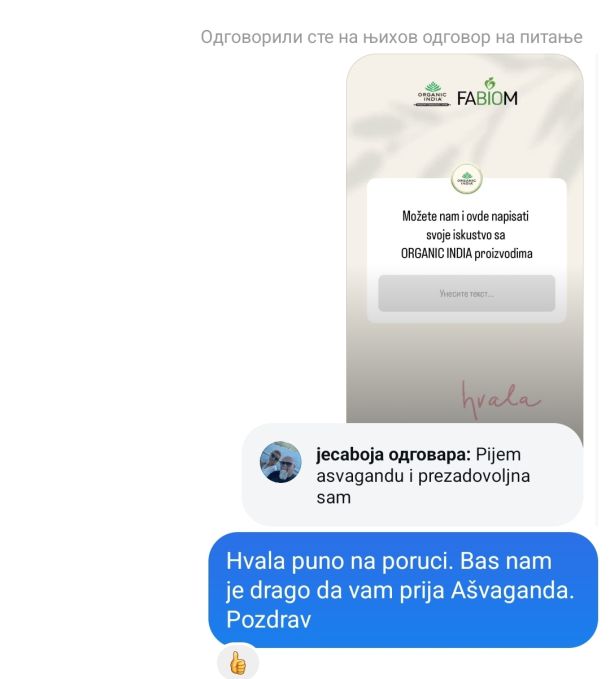Screen dimensions: 610x679
Task: Tap the thumbs-up reaction under the message
Action: [x=237, y=662]
